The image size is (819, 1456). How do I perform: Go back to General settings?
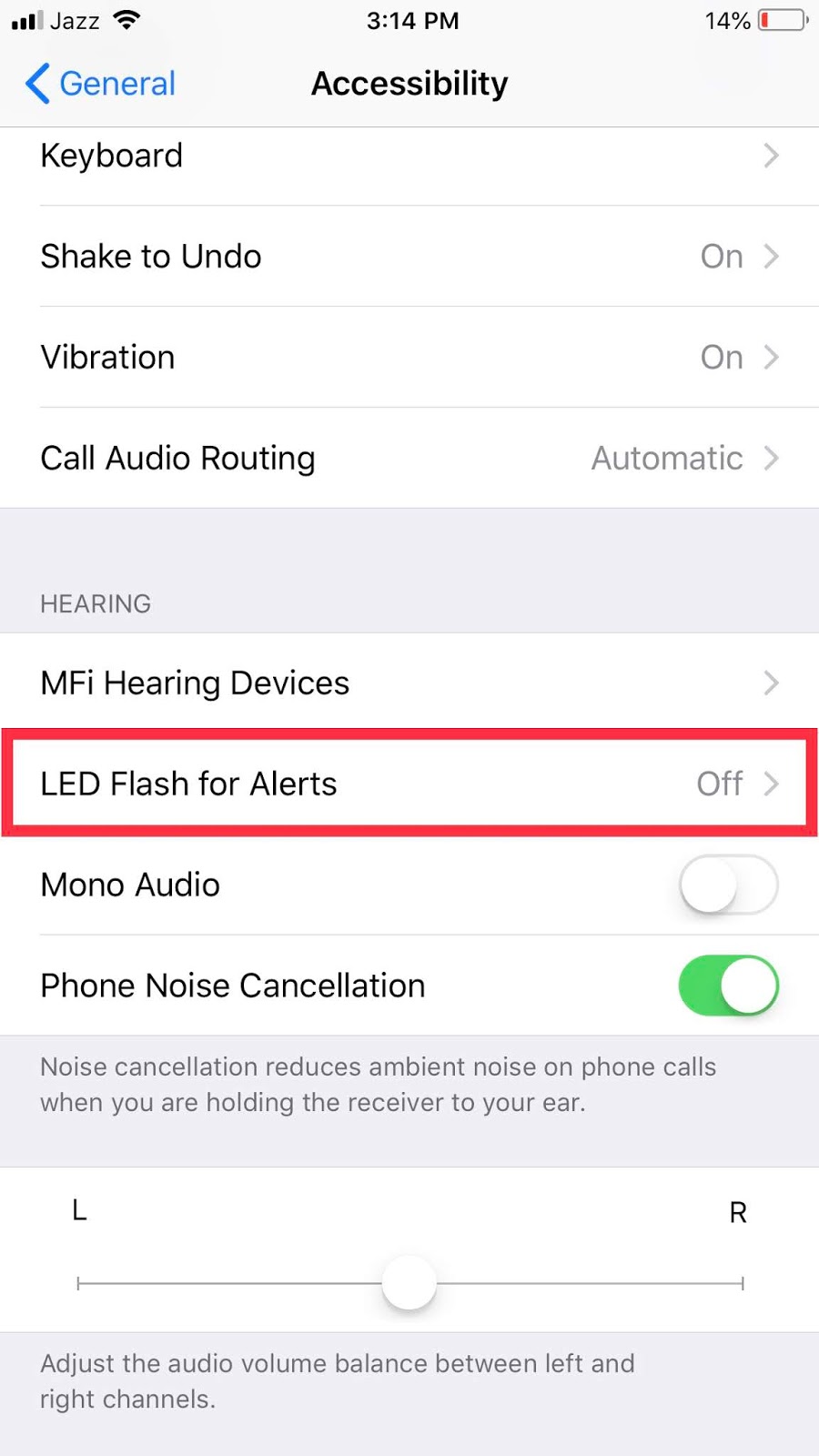[x=100, y=84]
